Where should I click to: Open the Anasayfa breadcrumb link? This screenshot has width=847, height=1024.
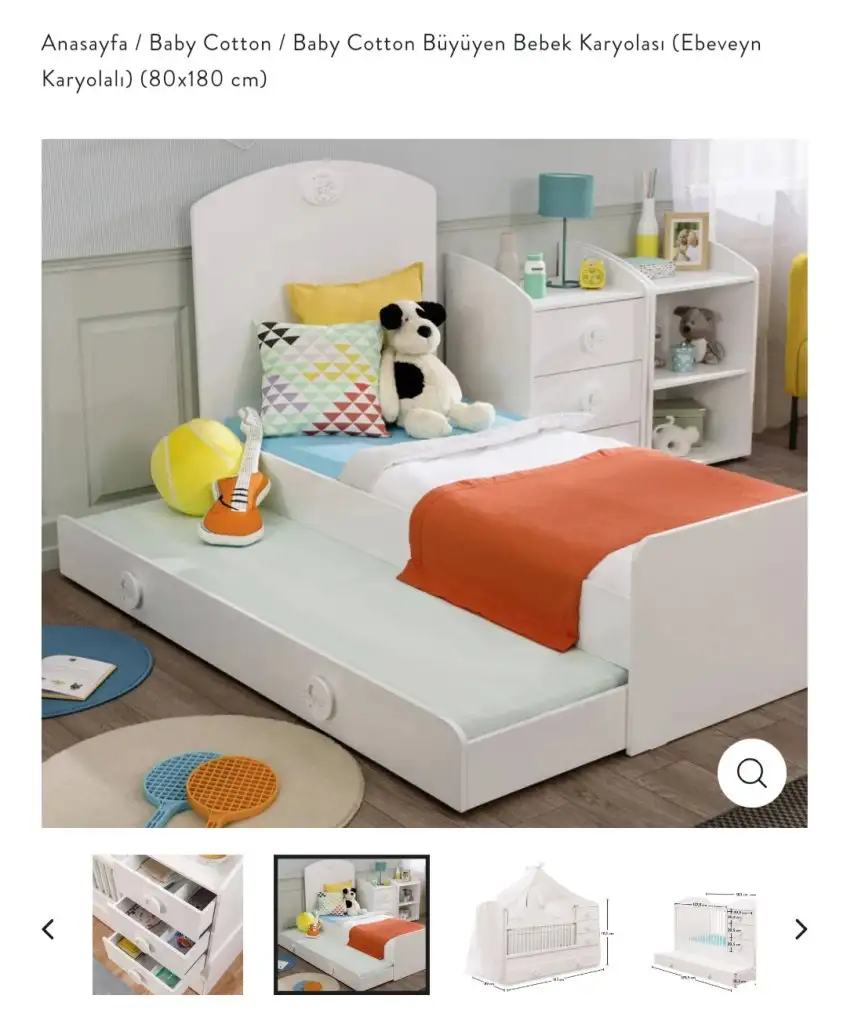(x=84, y=44)
